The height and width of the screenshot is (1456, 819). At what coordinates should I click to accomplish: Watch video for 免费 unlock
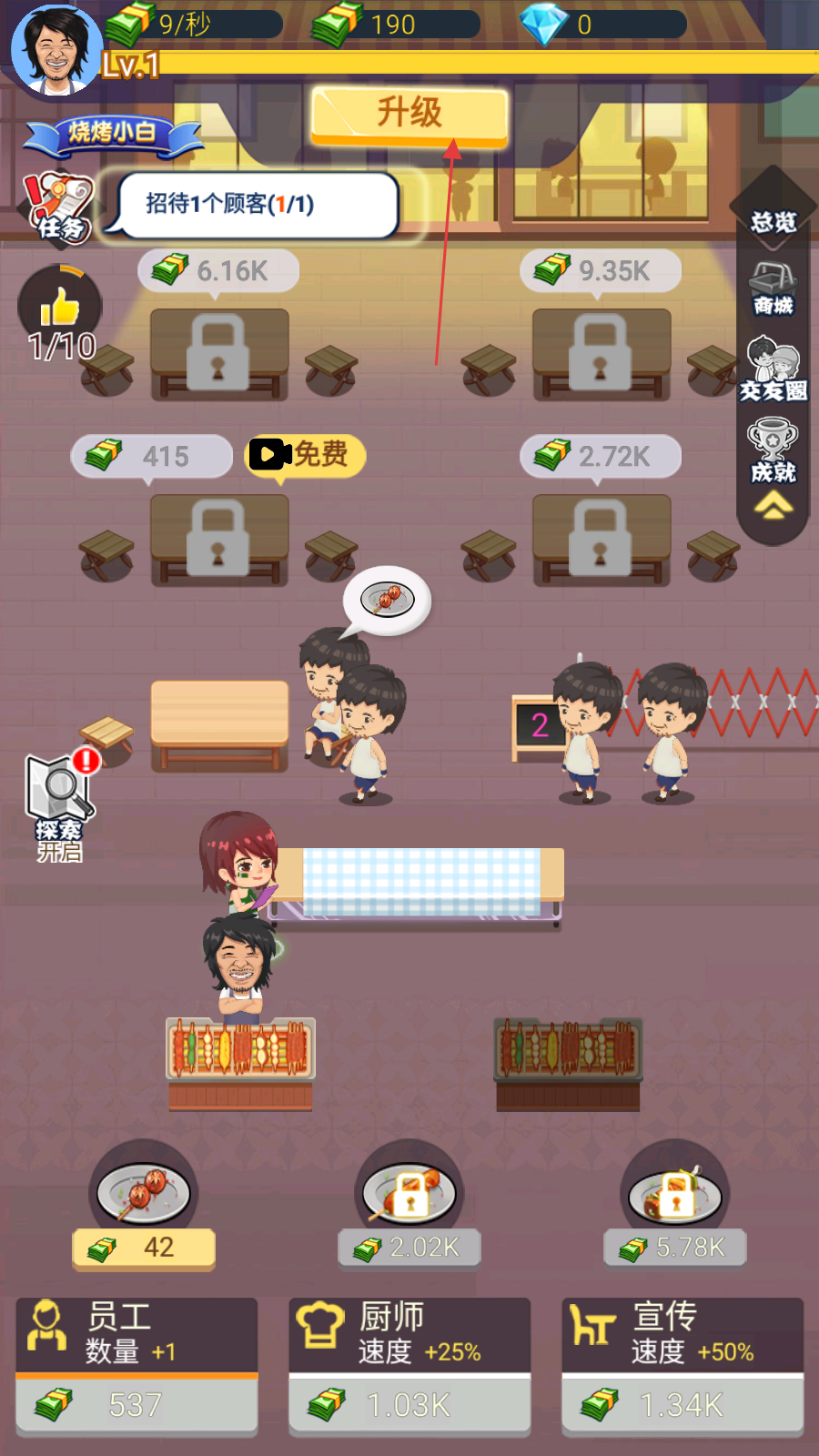[x=306, y=454]
